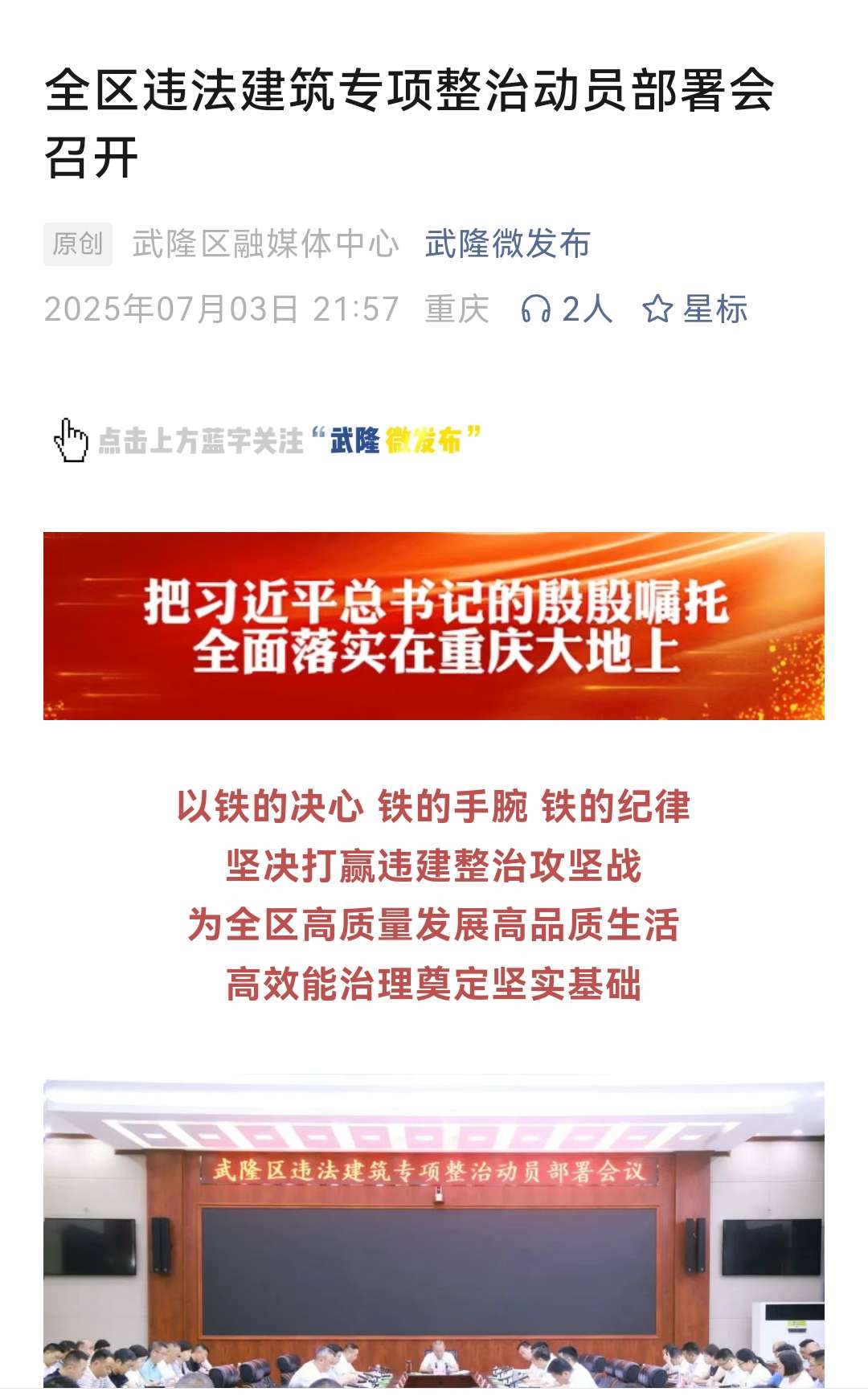The width and height of the screenshot is (868, 1400).
Task: Open the 武隆微发布 account link
Action: [507, 244]
